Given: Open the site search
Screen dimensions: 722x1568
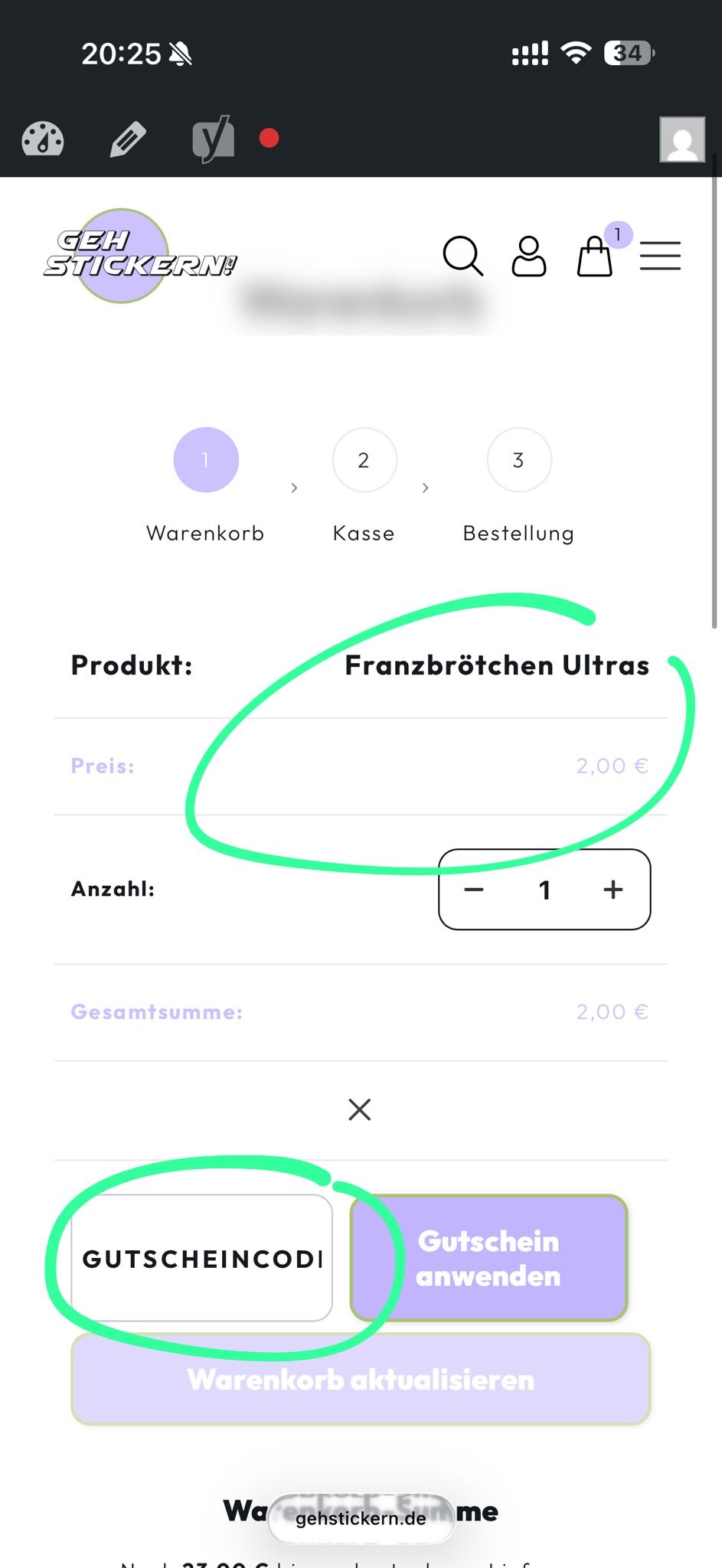Looking at the screenshot, I should pos(462,256).
